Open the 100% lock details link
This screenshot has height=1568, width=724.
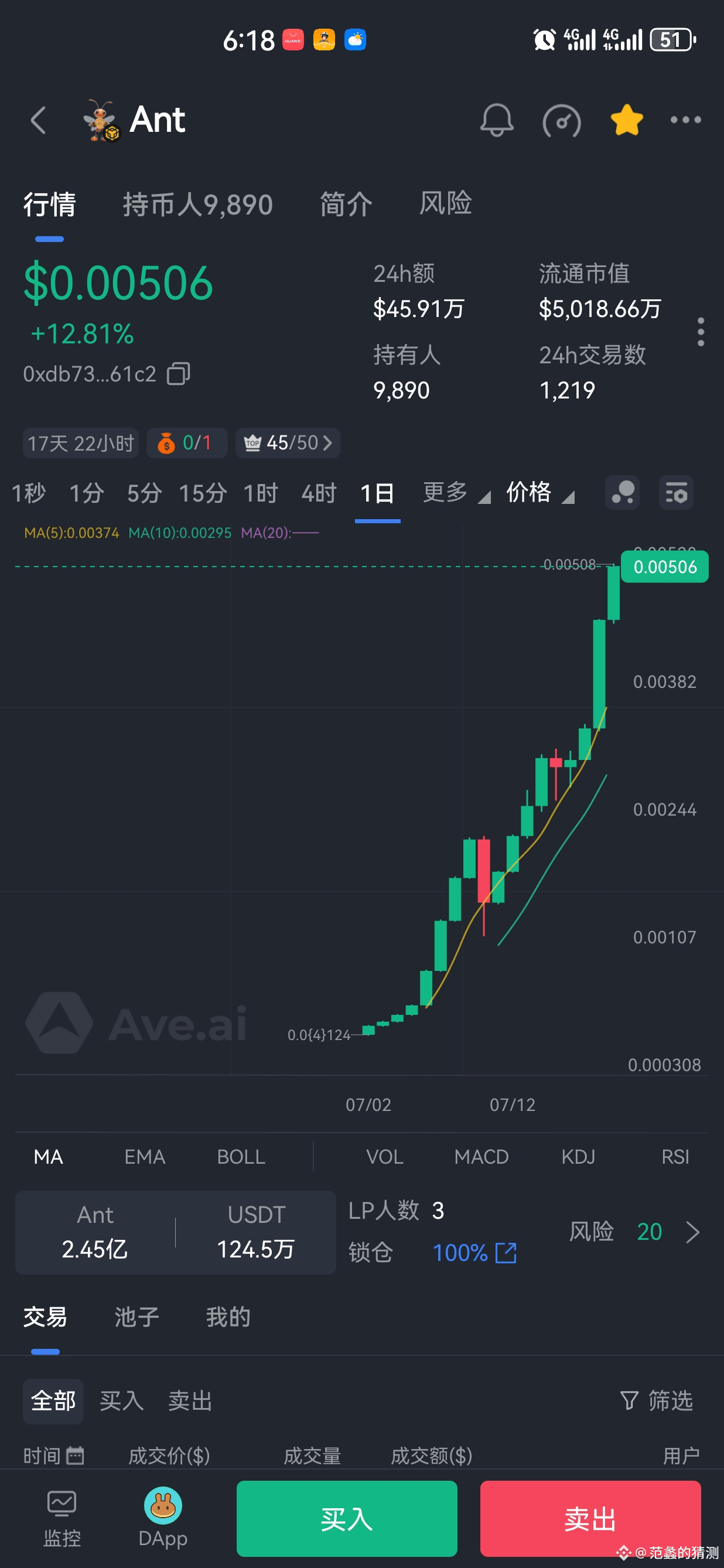(x=474, y=1253)
